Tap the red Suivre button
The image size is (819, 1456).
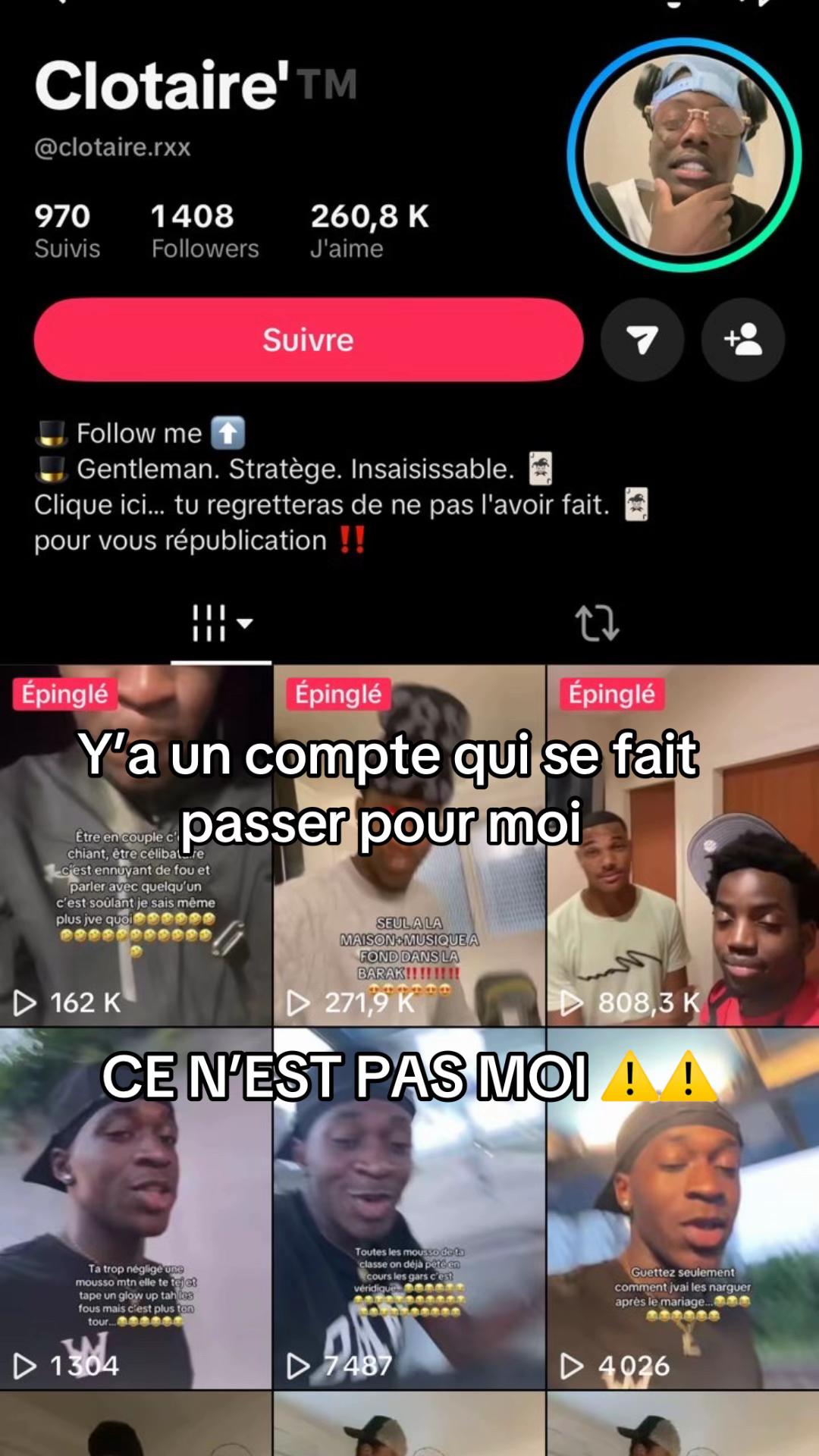point(309,340)
